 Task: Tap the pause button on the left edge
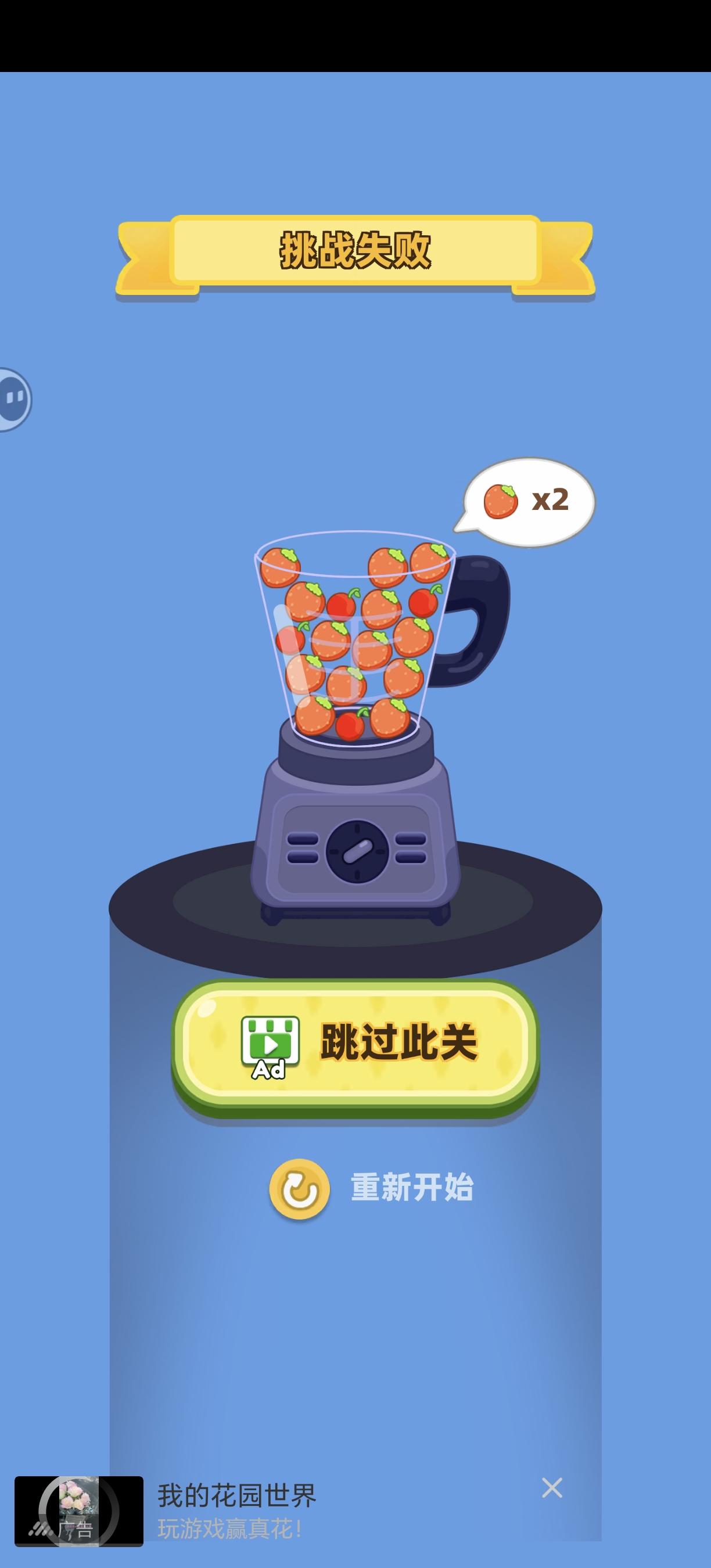[x=12, y=396]
